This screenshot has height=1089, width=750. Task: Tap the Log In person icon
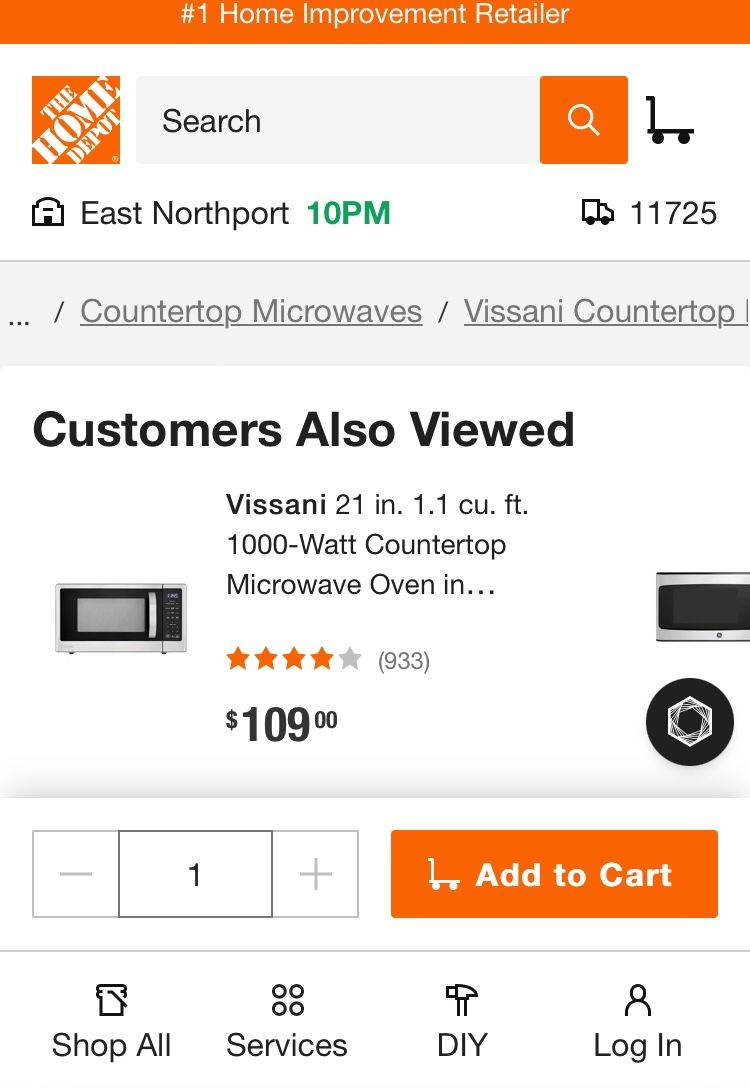click(637, 1000)
